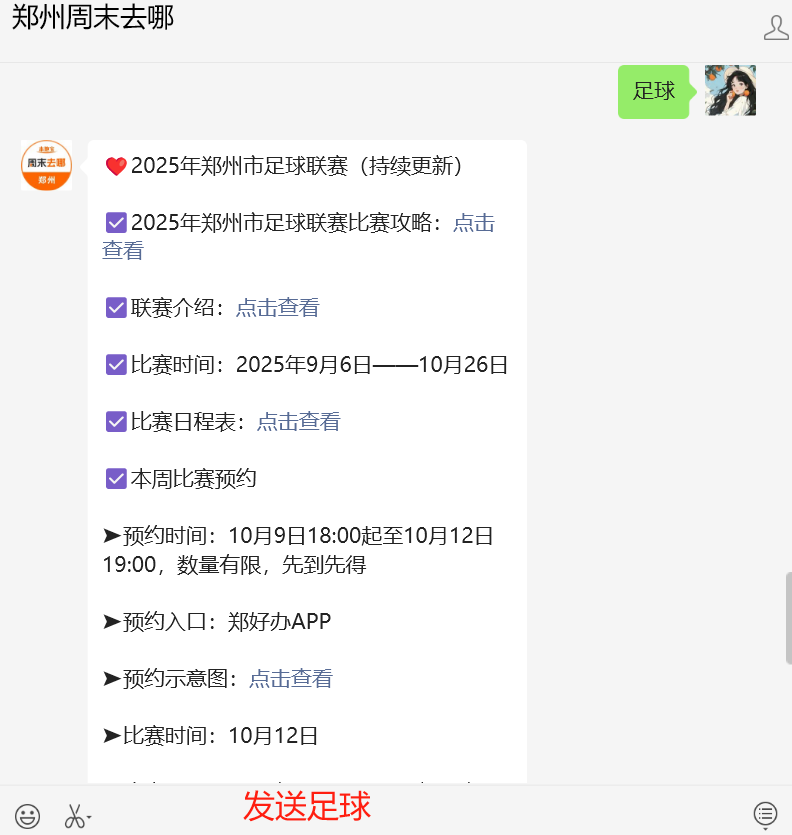Open the 比赛攻略 点击查看 link
The image size is (792, 835).
(474, 223)
